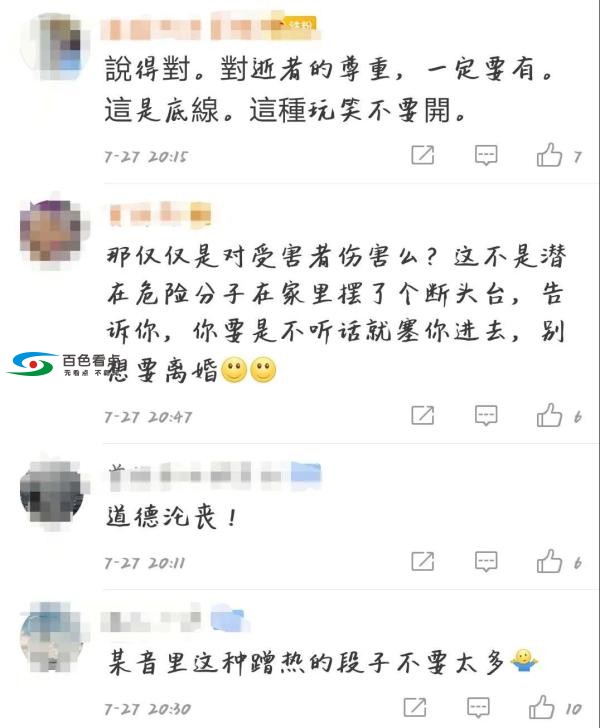Image resolution: width=600 pixels, height=728 pixels.
Task: Like the comment ending with "别想要离婚"
Action: (x=549, y=414)
